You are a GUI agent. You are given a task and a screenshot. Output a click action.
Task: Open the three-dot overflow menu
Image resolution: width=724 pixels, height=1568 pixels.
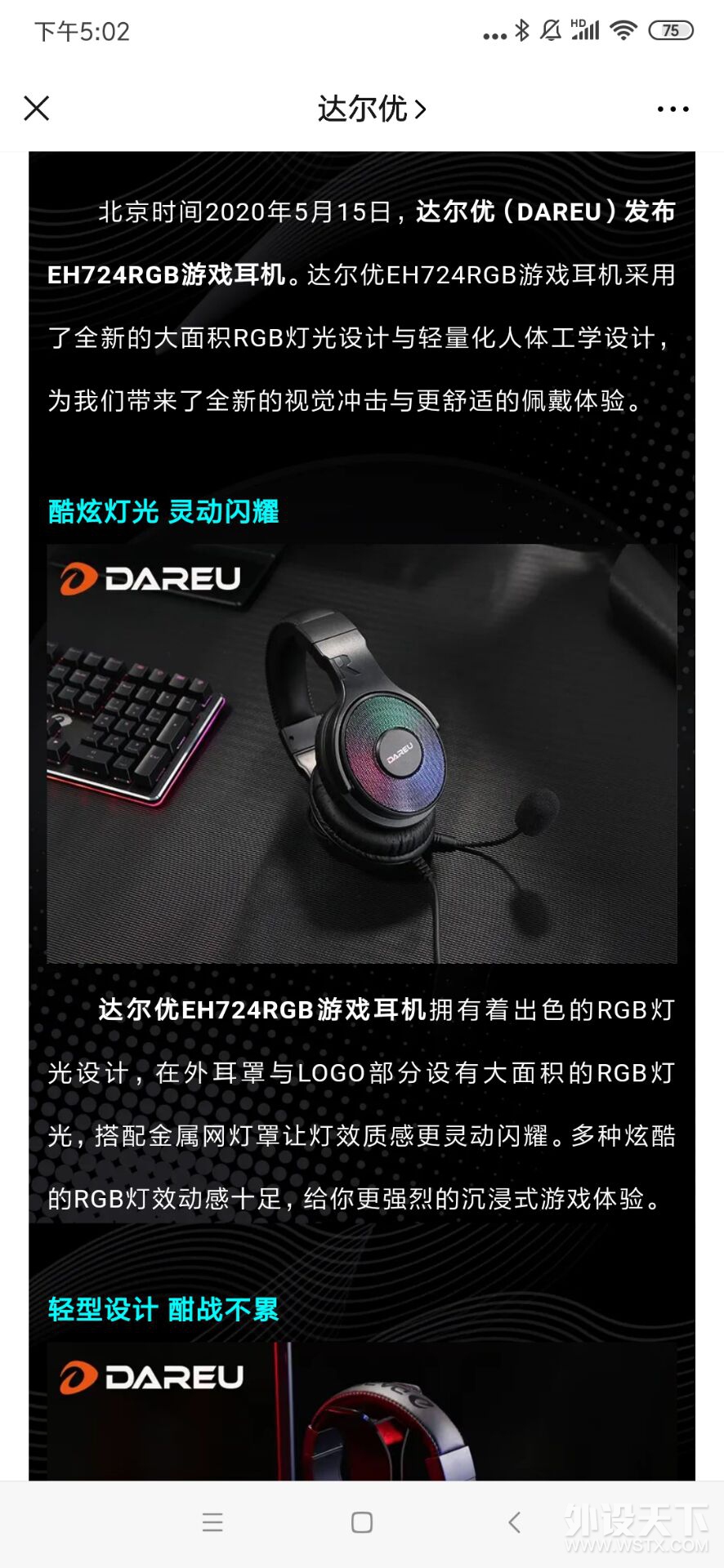tap(673, 109)
